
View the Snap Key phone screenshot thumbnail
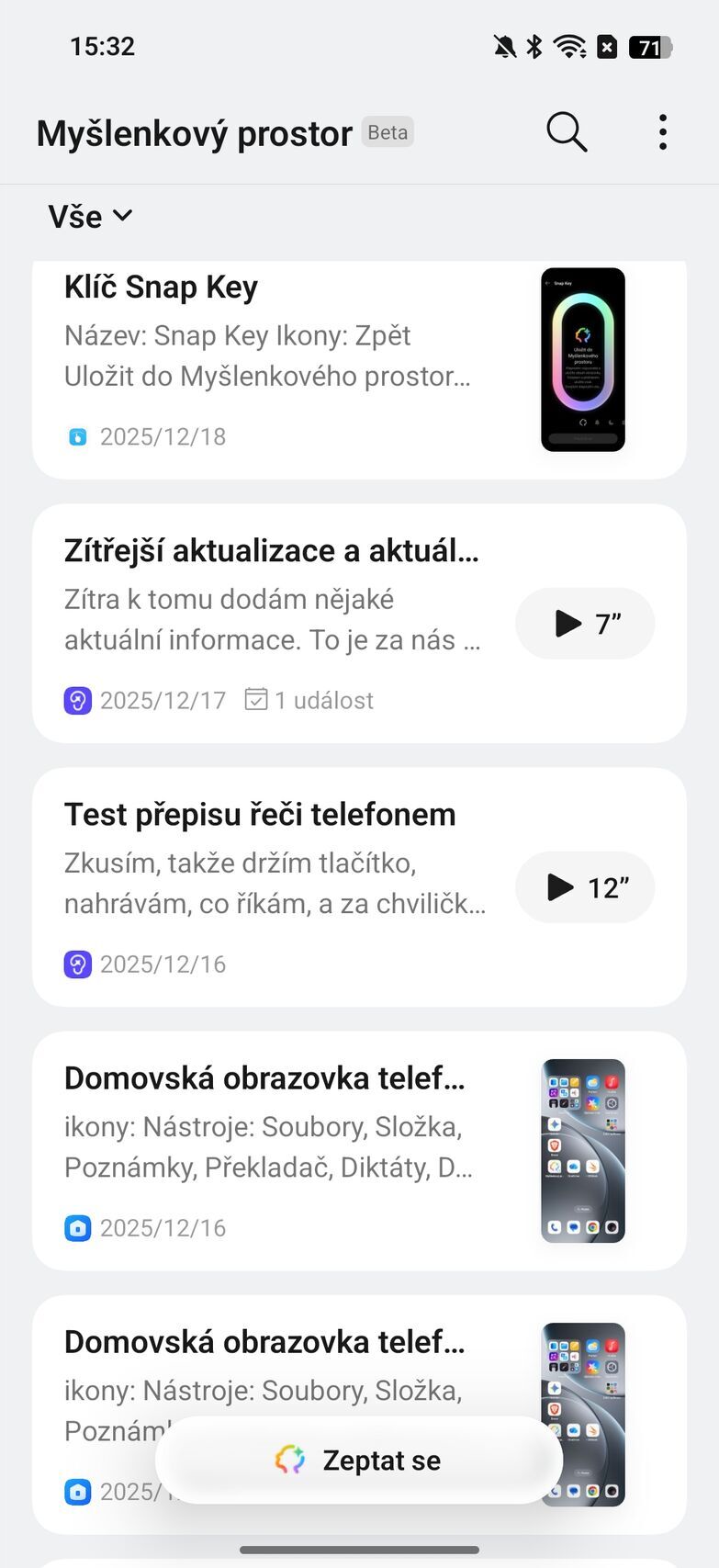[x=582, y=360]
